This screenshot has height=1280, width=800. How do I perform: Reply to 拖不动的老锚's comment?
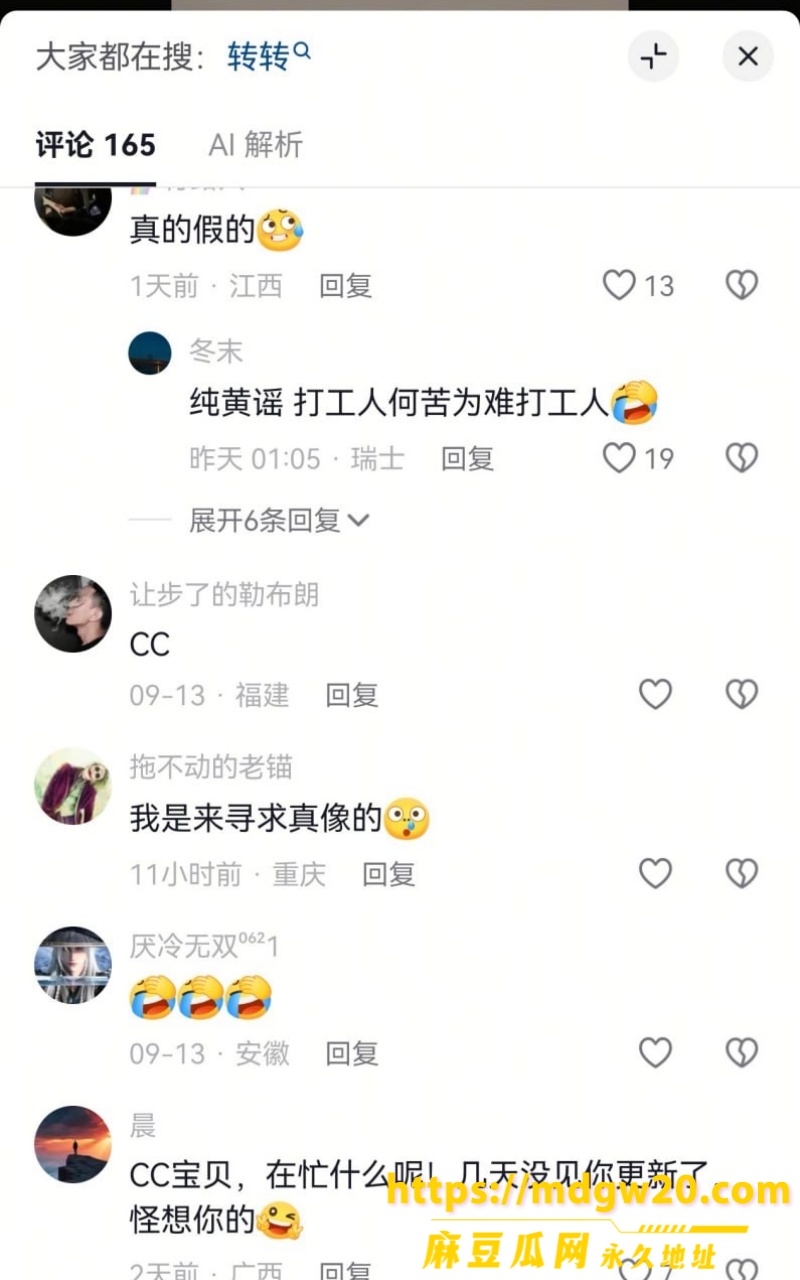388,874
